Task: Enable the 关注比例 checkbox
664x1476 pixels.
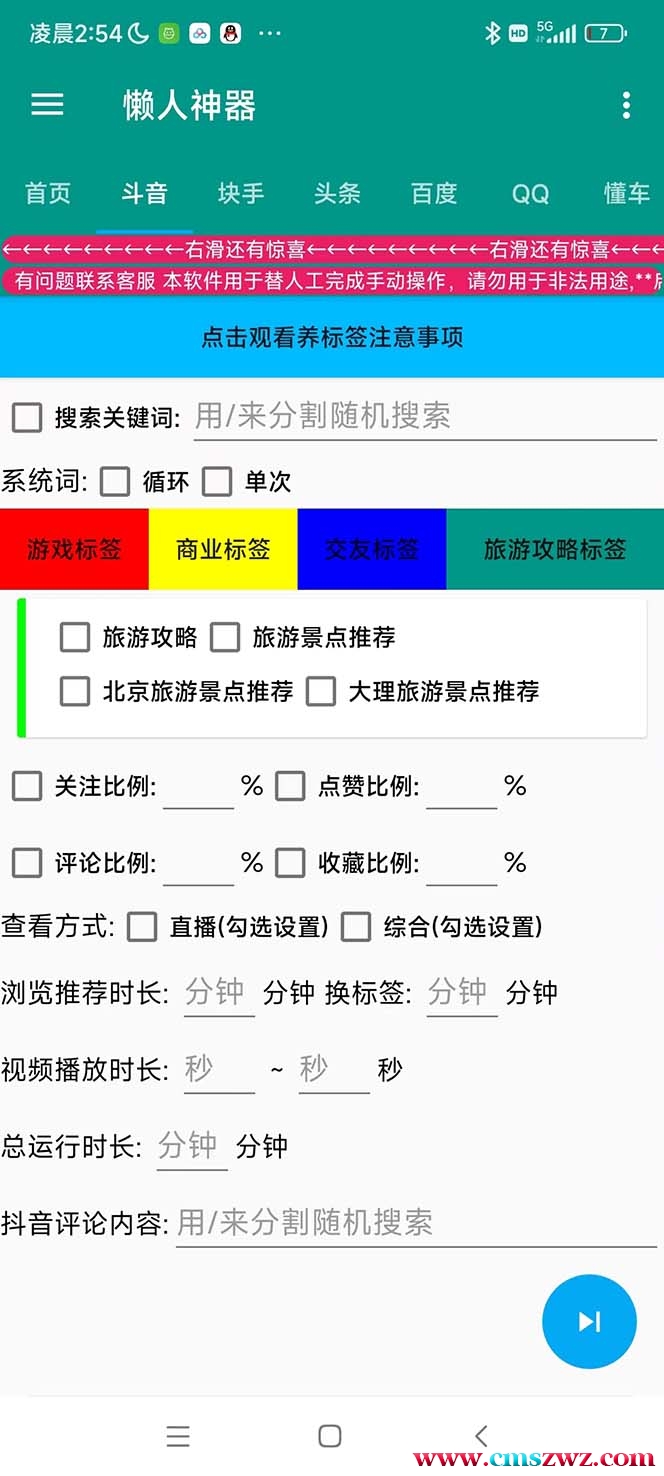Action: tap(27, 787)
